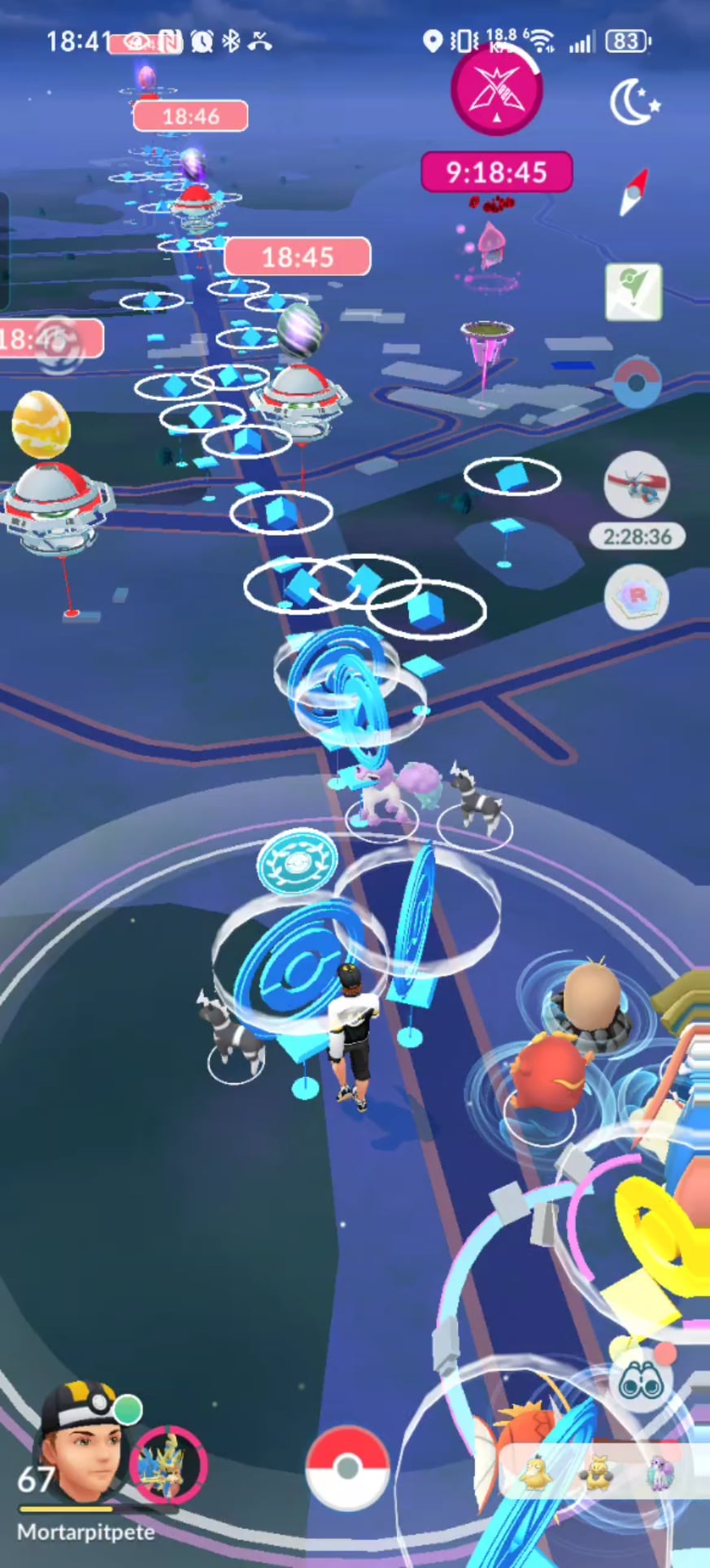Open the Max Battle event badge
710x1568 pixels.
point(497,90)
